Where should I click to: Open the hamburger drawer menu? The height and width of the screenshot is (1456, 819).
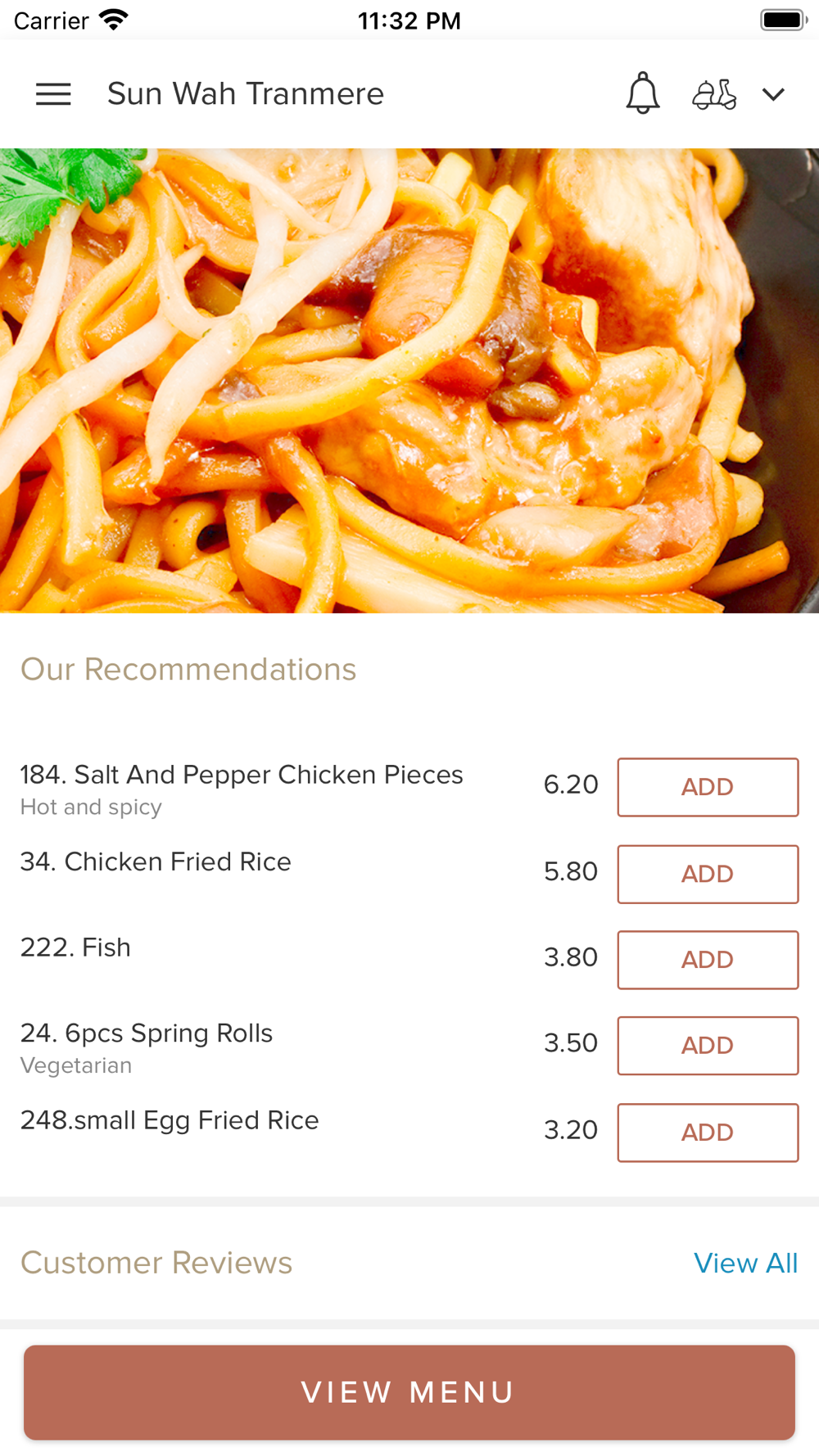(53, 94)
